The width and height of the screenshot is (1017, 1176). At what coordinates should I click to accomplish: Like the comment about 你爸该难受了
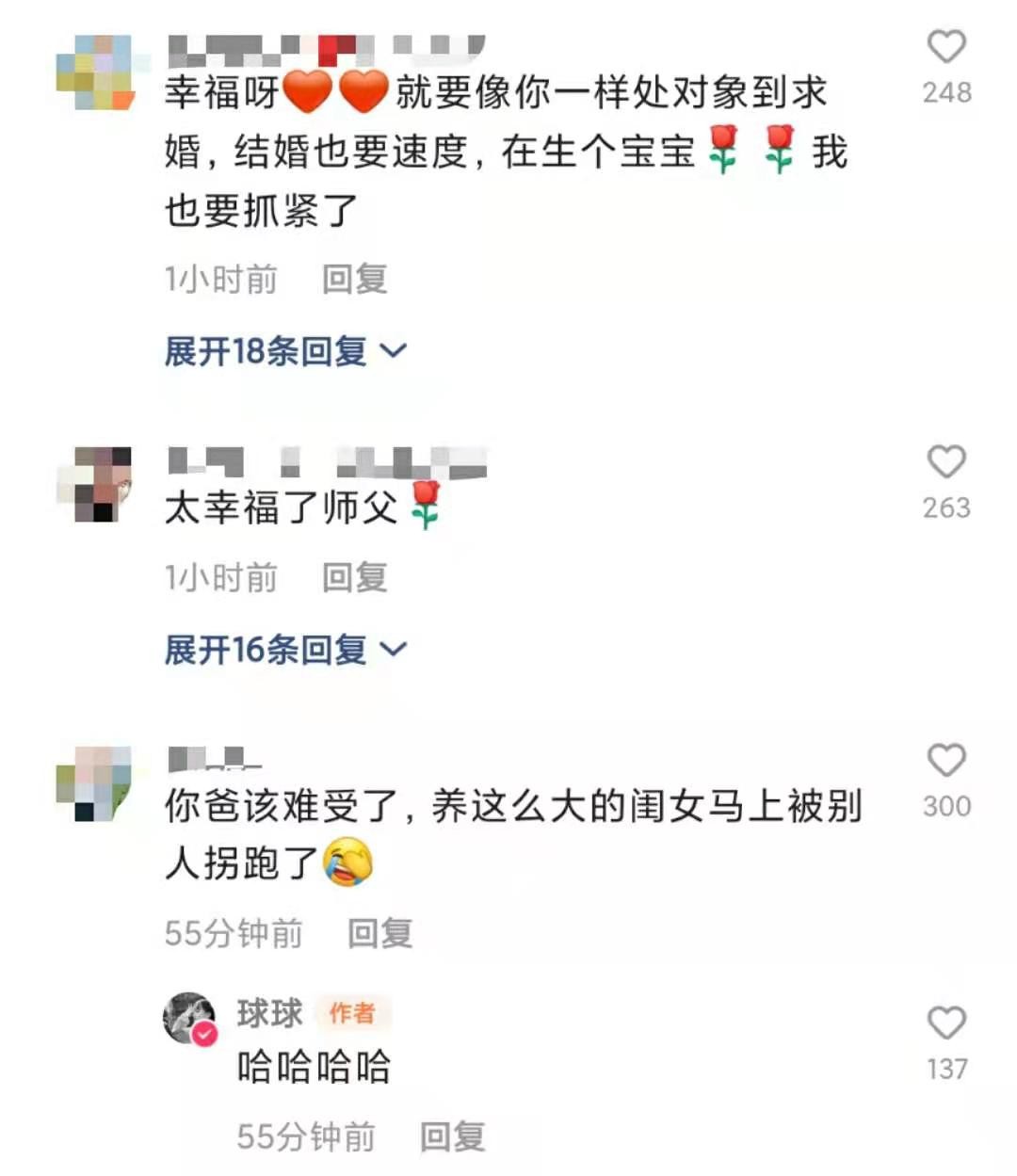click(946, 761)
